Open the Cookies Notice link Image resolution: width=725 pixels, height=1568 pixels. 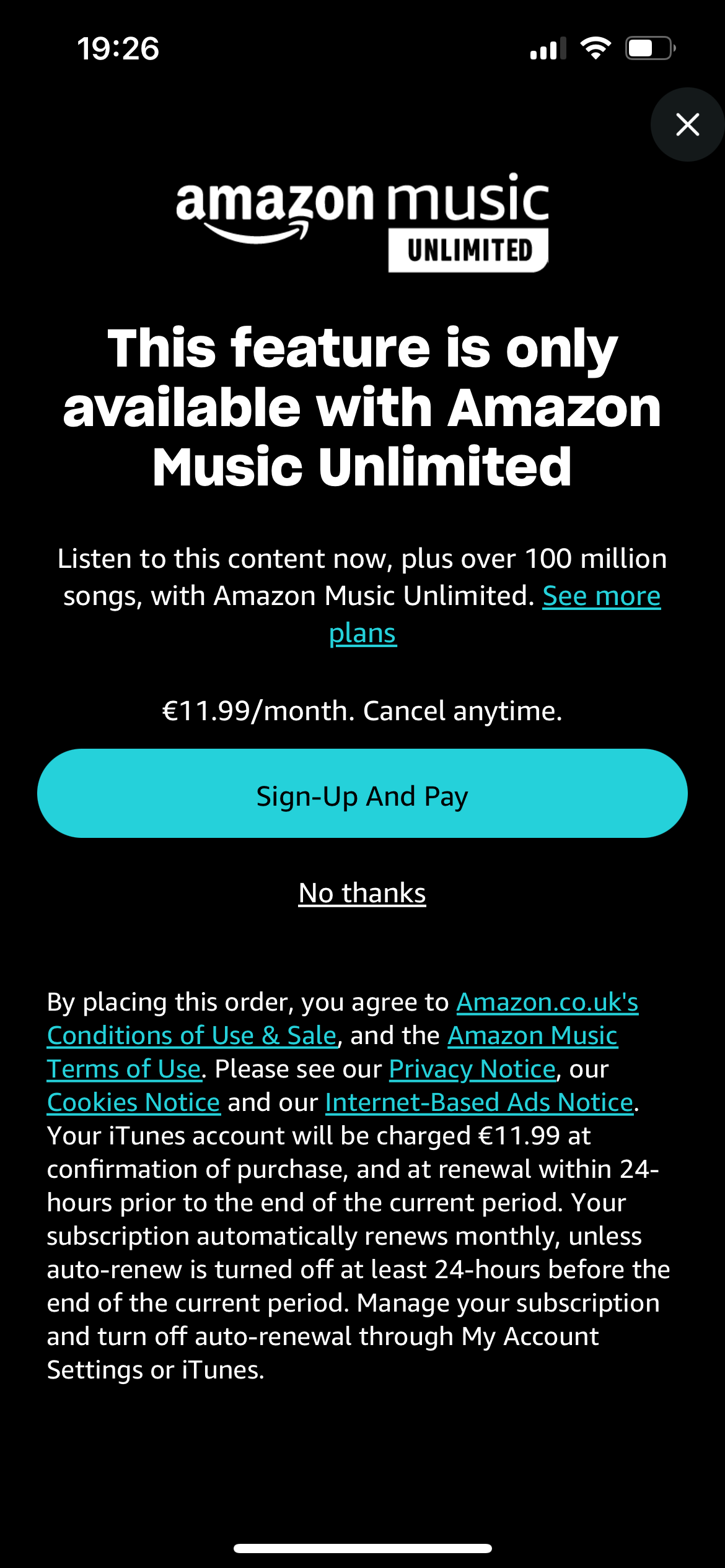[133, 1102]
